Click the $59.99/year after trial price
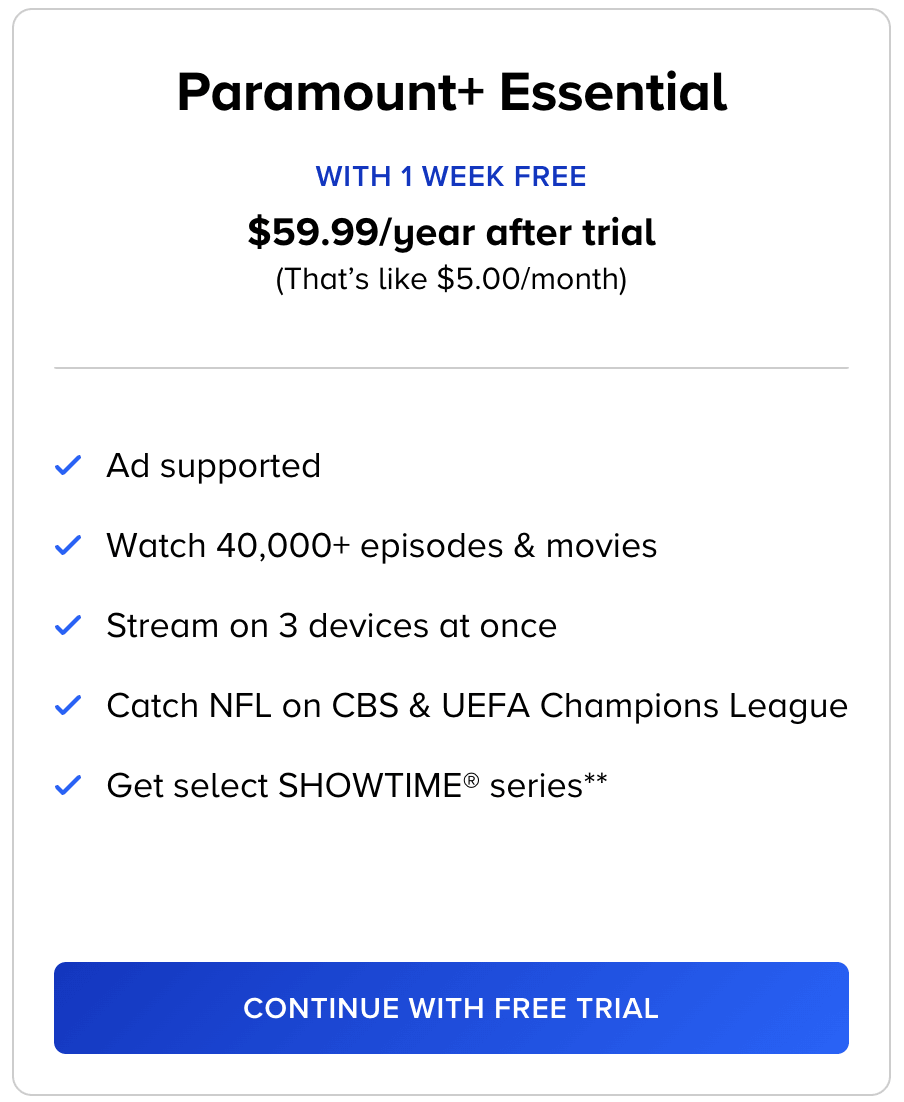Image resolution: width=904 pixels, height=1102 pixels. (451, 232)
